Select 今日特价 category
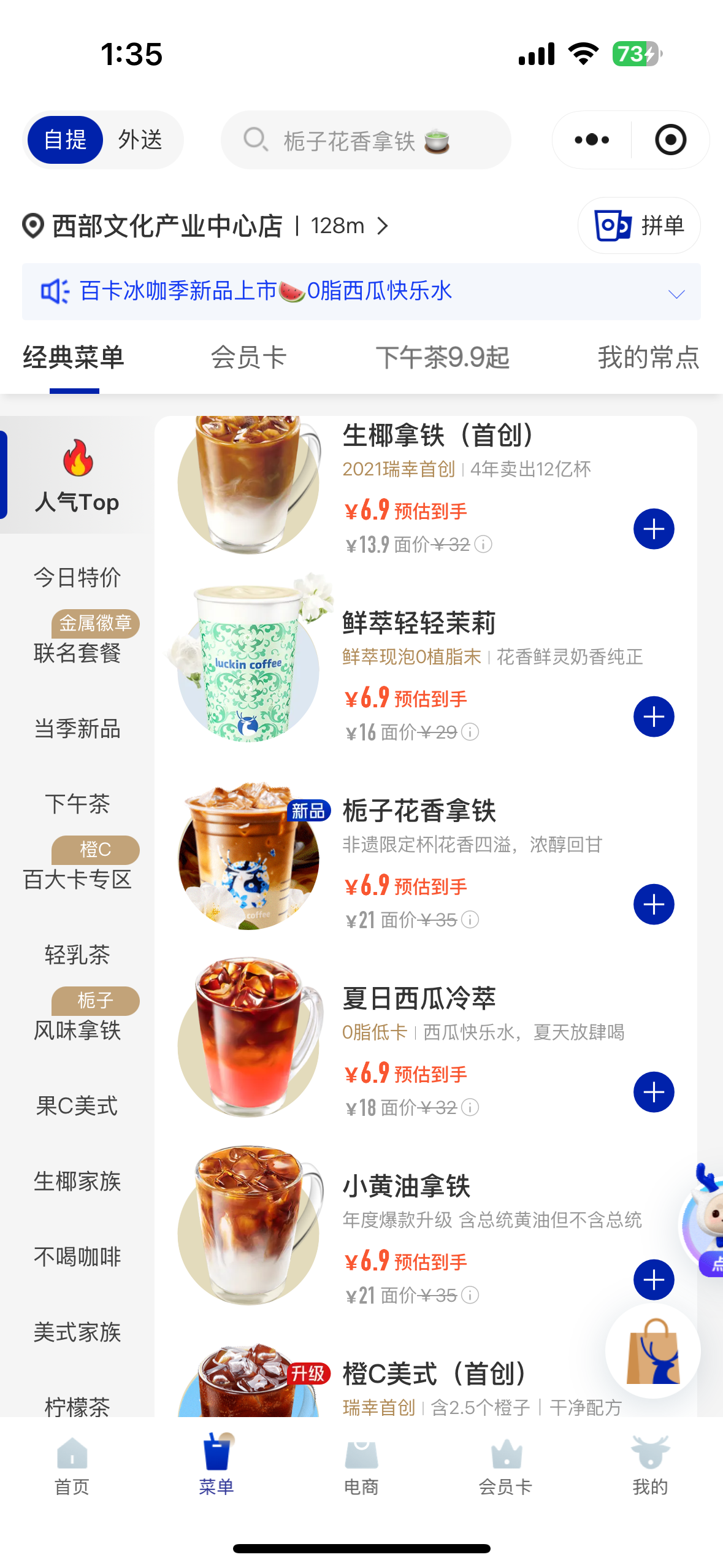Viewport: 723px width, 1568px height. pos(77,577)
